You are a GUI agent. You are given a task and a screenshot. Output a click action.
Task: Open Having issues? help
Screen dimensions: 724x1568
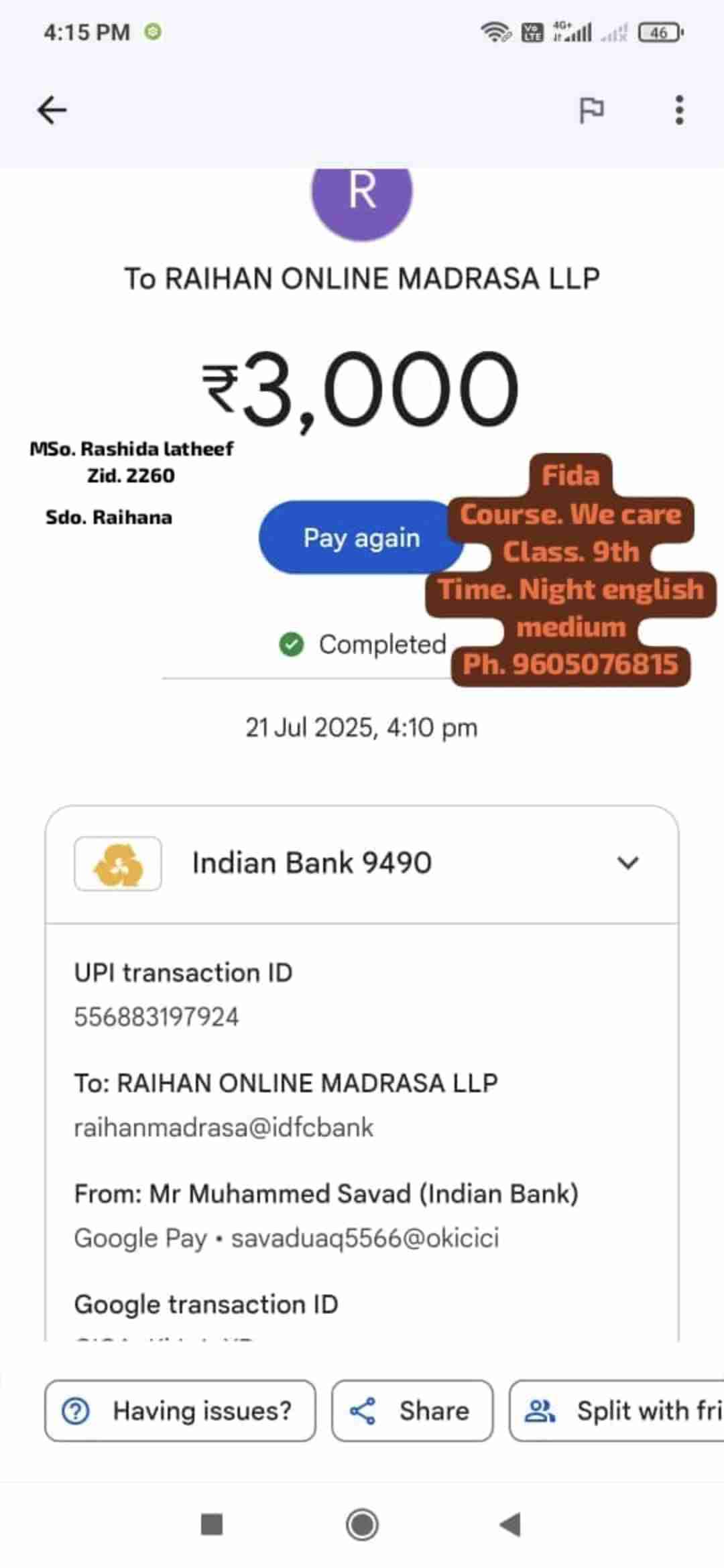coord(180,1411)
